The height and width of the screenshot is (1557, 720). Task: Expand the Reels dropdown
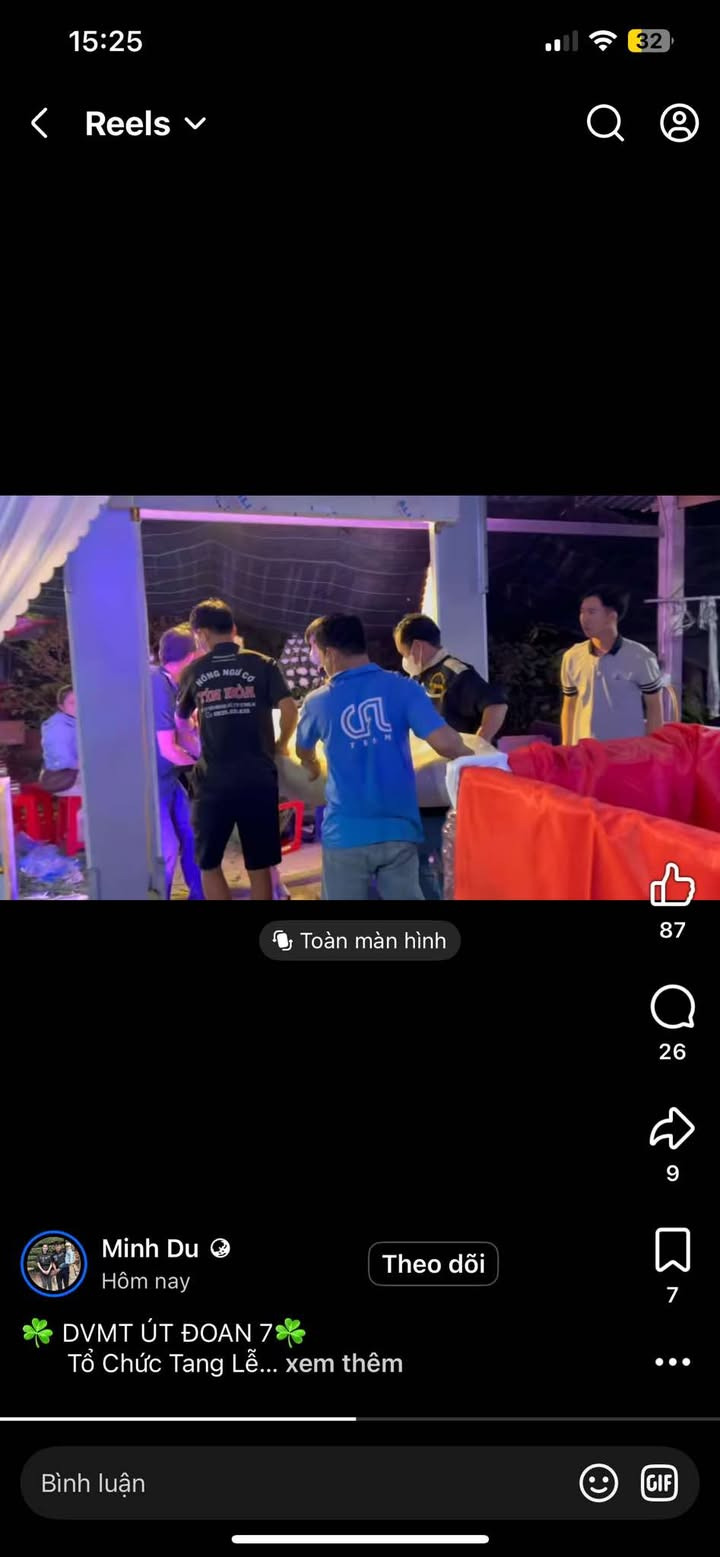(x=195, y=124)
